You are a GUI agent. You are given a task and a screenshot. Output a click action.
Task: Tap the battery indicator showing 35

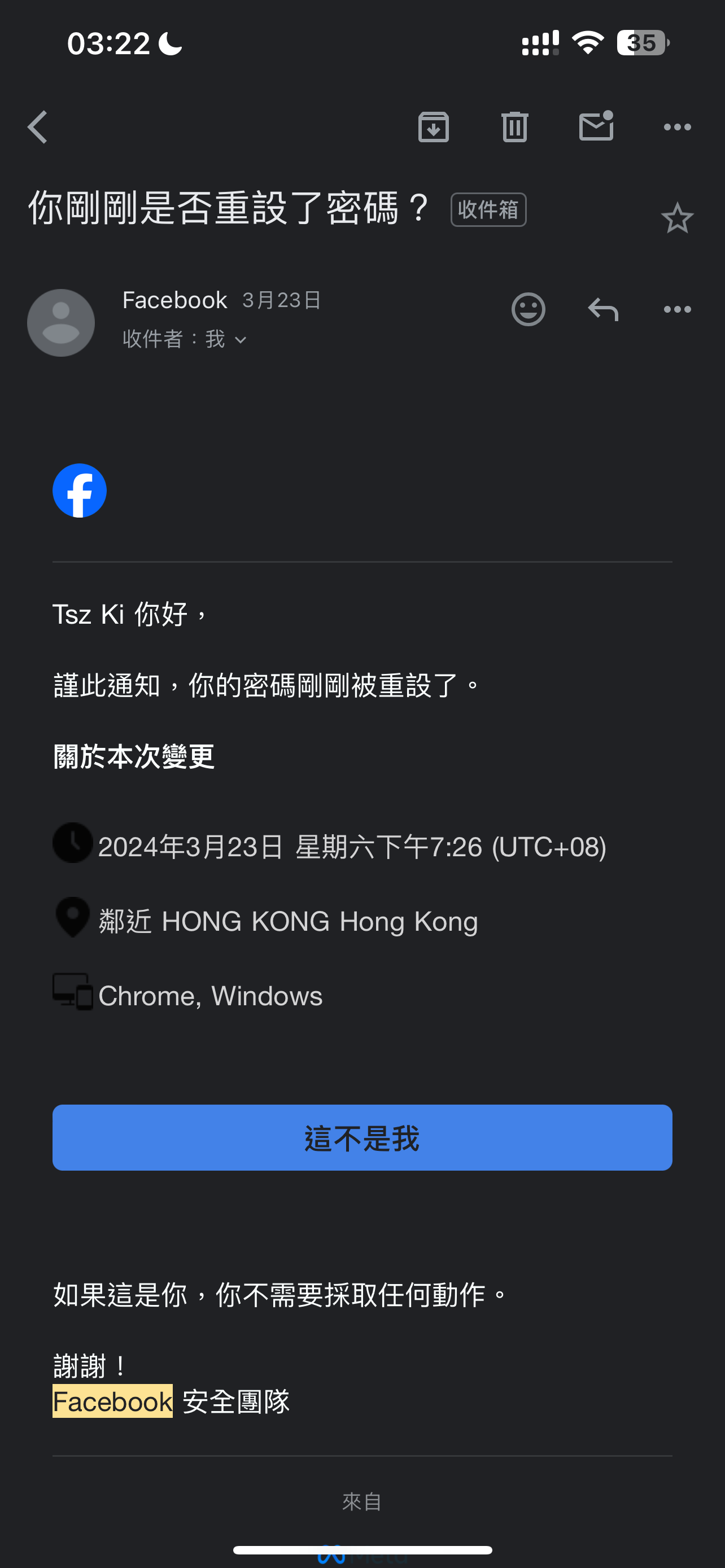(640, 42)
